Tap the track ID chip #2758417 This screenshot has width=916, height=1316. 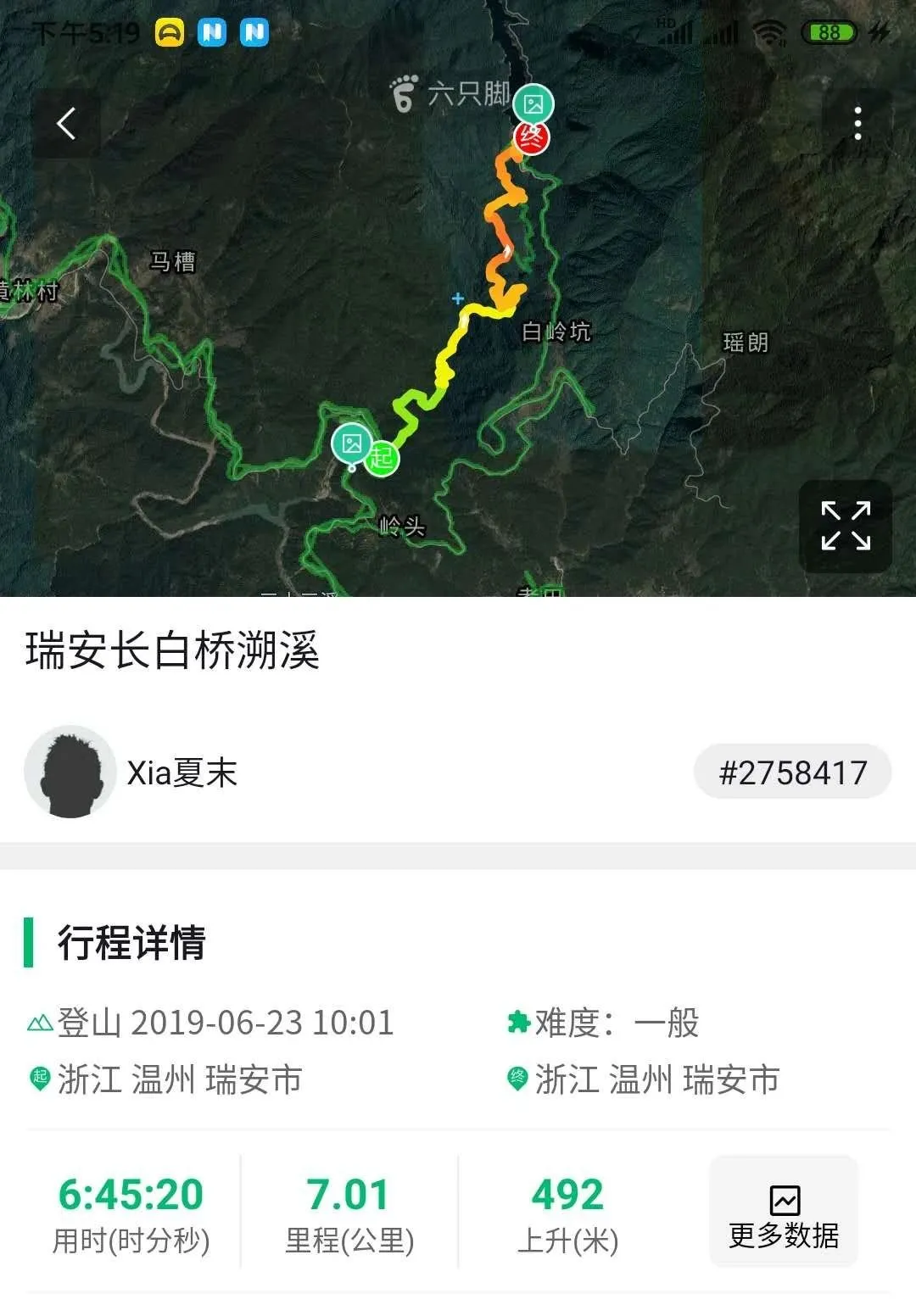(792, 772)
